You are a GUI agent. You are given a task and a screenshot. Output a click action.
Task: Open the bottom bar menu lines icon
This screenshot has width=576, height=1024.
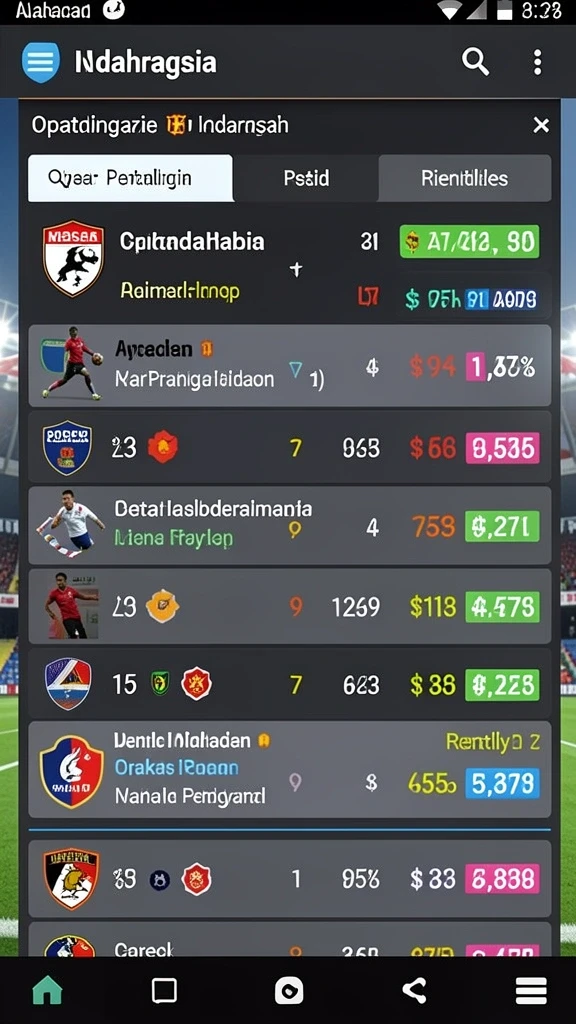click(531, 991)
